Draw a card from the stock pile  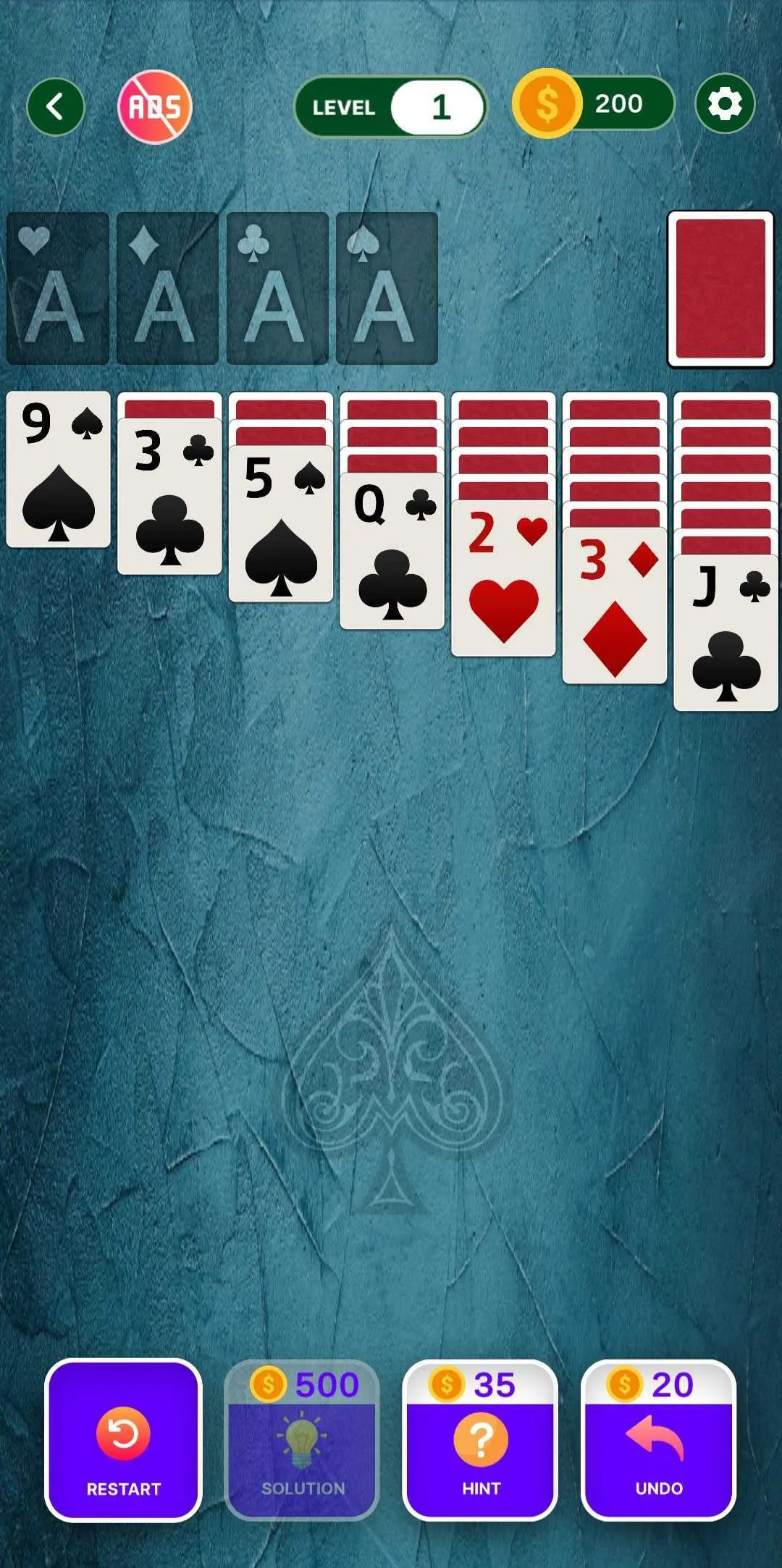[x=720, y=290]
